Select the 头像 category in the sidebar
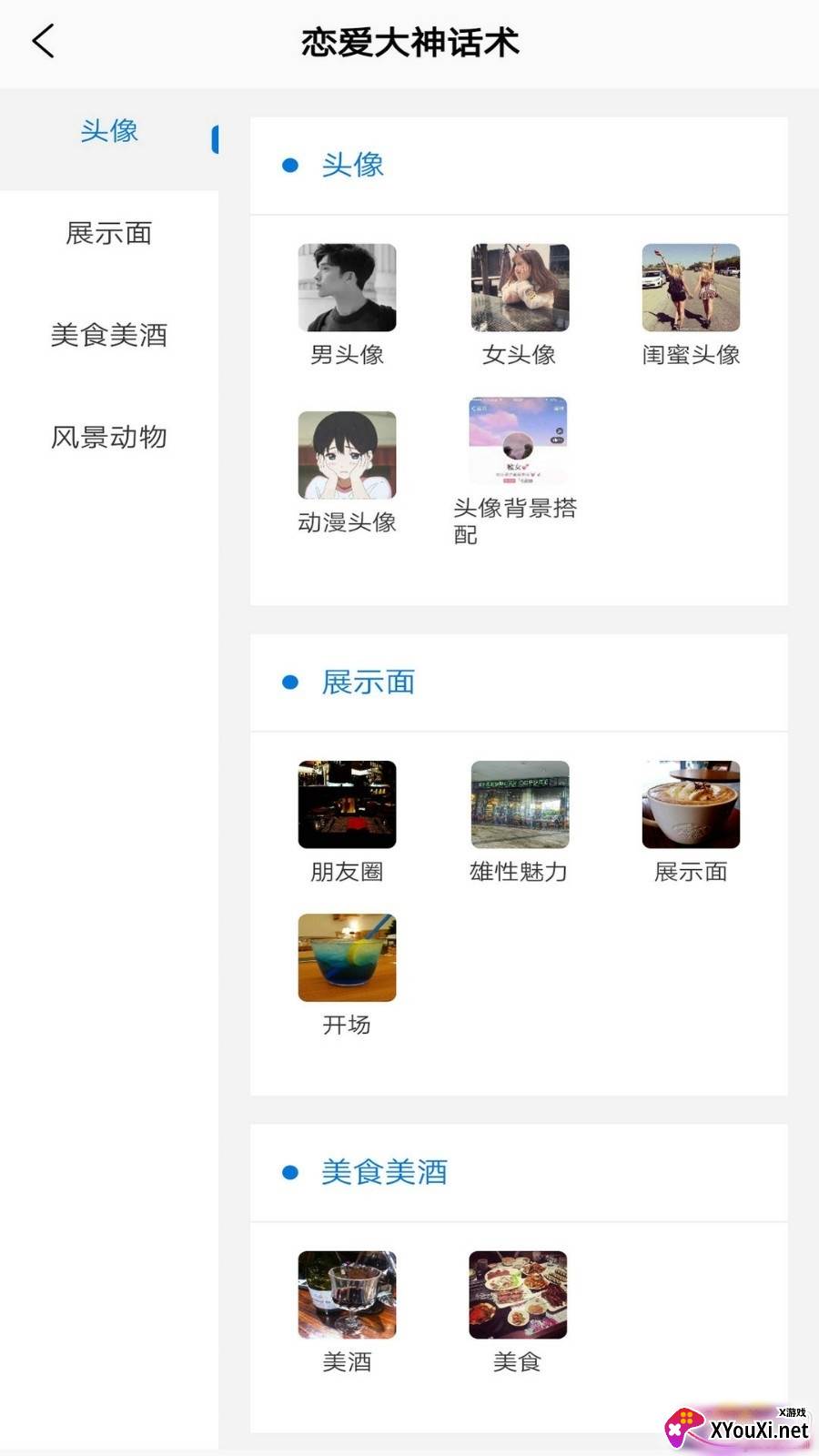The height and width of the screenshot is (1456, 819). point(109,131)
